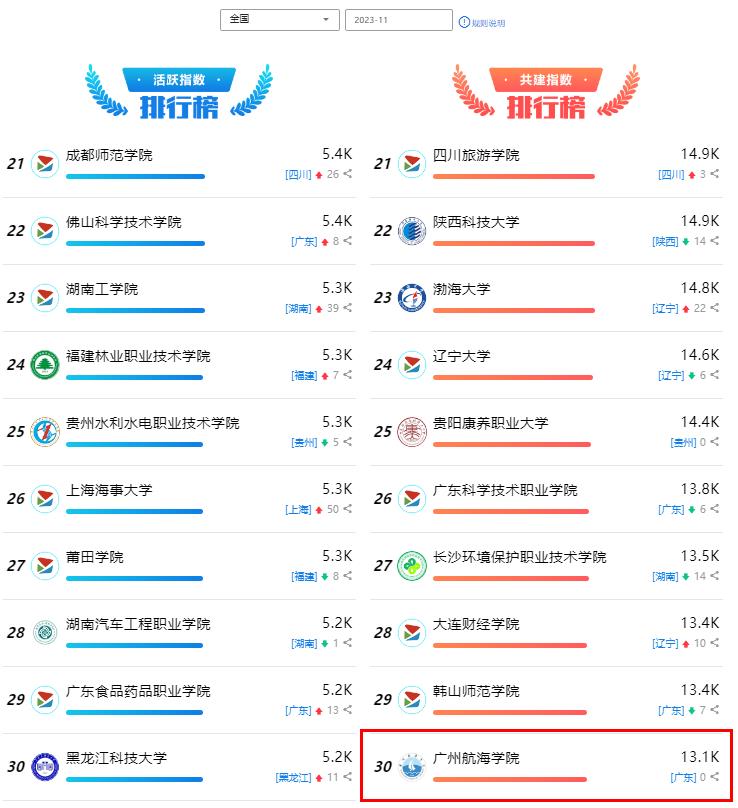The height and width of the screenshot is (808, 738).
Task: Share 成都师范学院 ranking entry
Action: 348,174
